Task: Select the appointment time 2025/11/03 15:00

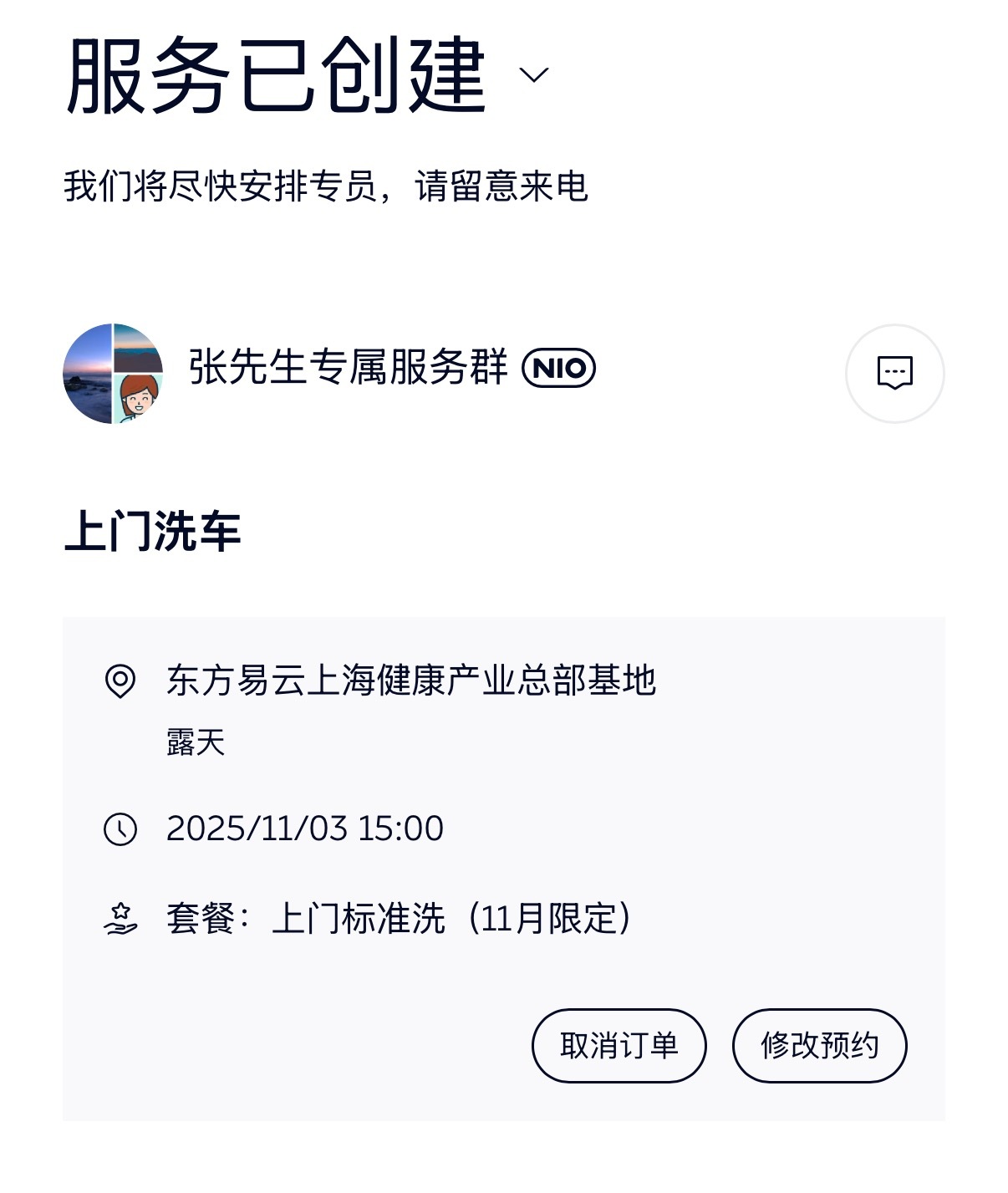Action: 305,829
